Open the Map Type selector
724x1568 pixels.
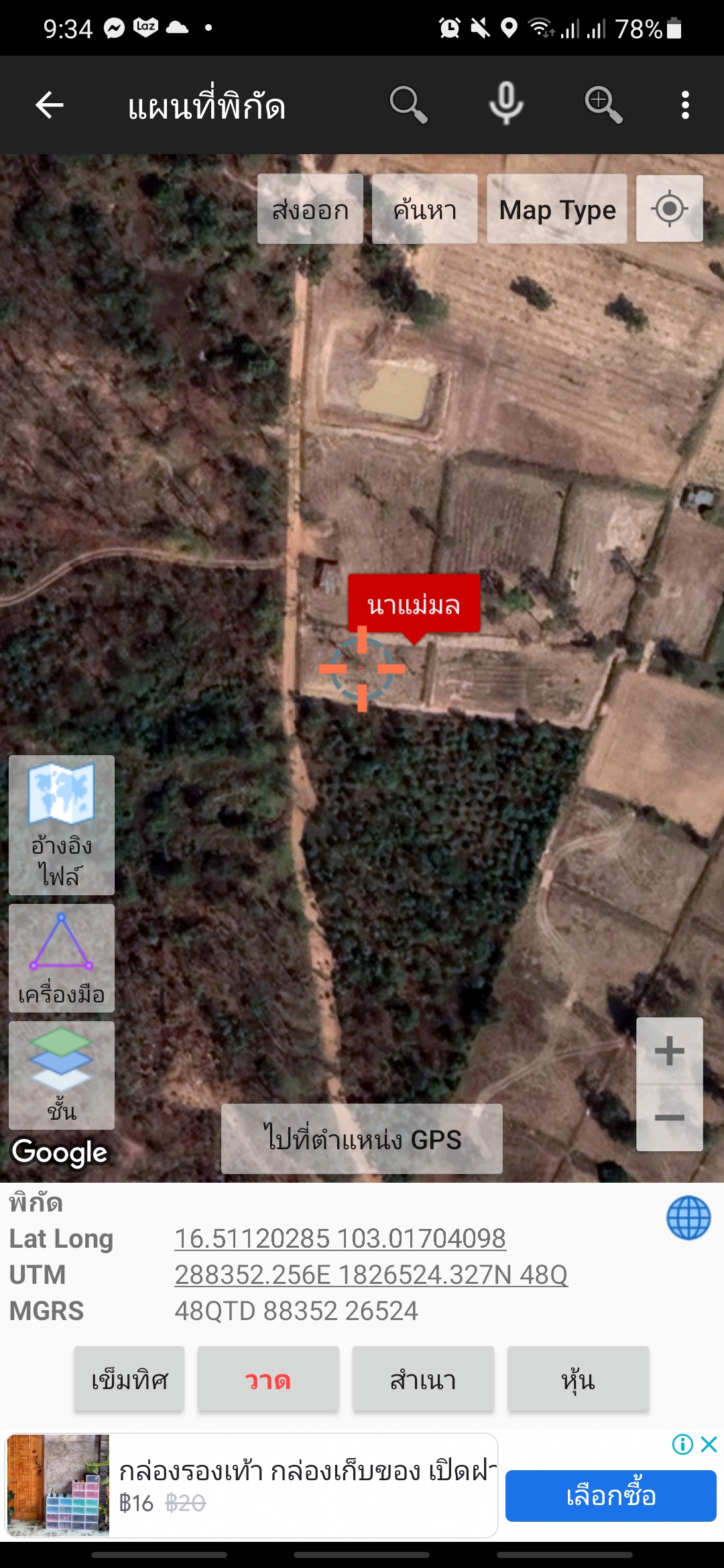(557, 209)
